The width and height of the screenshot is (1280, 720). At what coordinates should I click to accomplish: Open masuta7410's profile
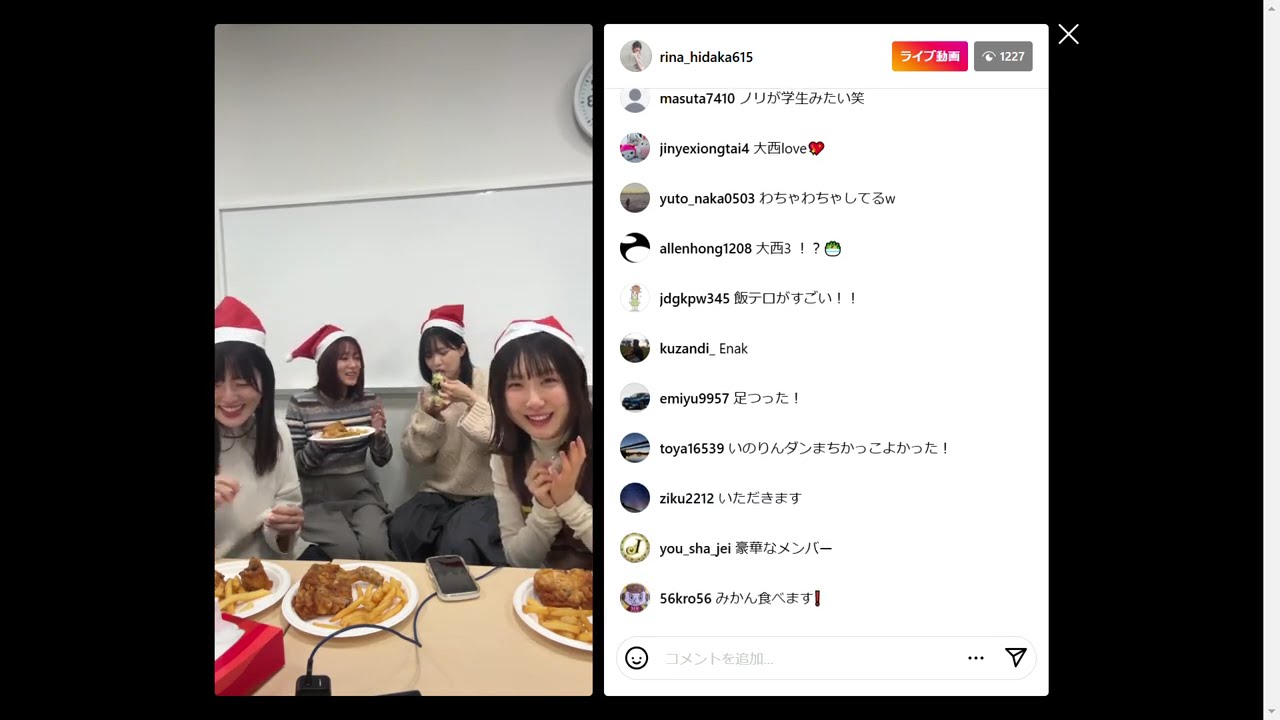click(x=697, y=98)
